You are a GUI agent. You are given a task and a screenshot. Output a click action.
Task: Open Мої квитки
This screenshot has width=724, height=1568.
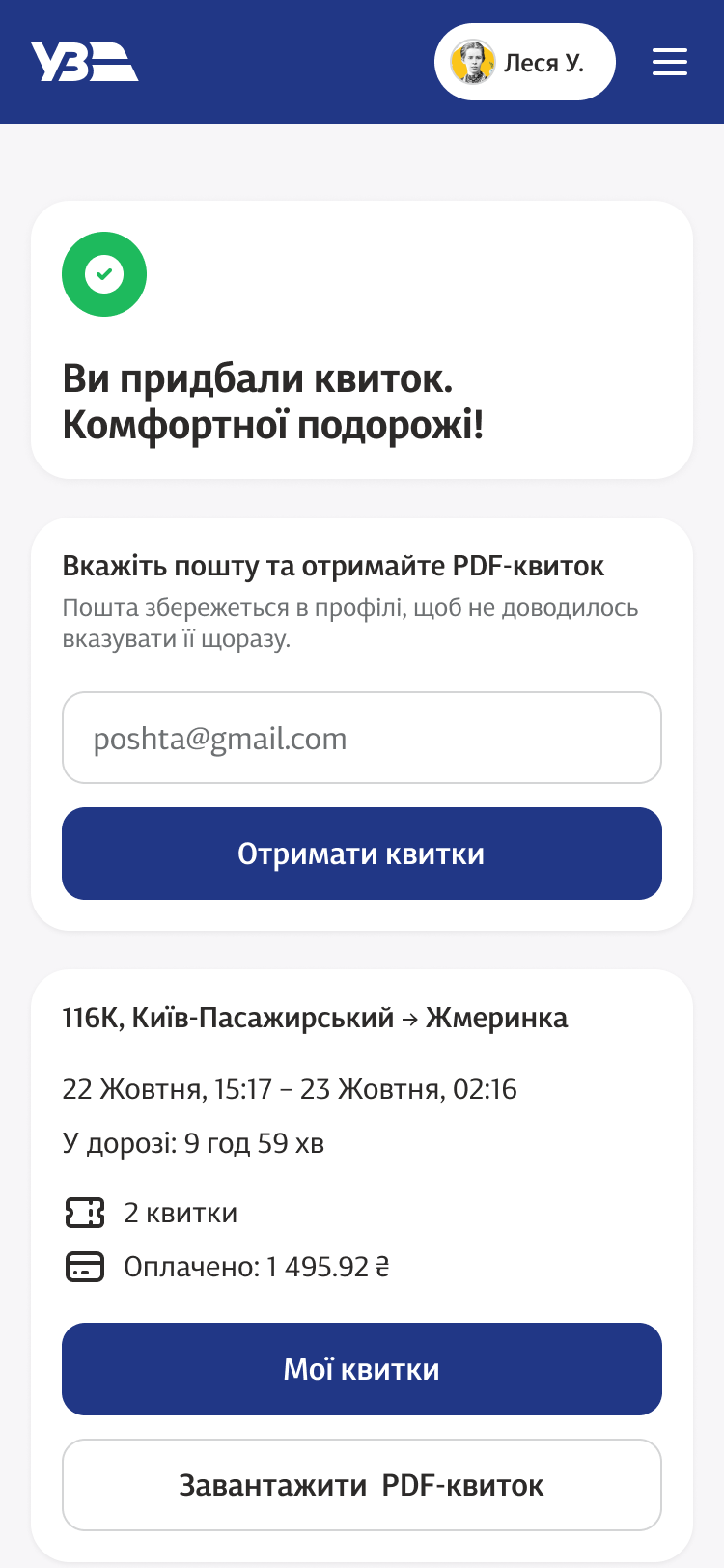[362, 1369]
